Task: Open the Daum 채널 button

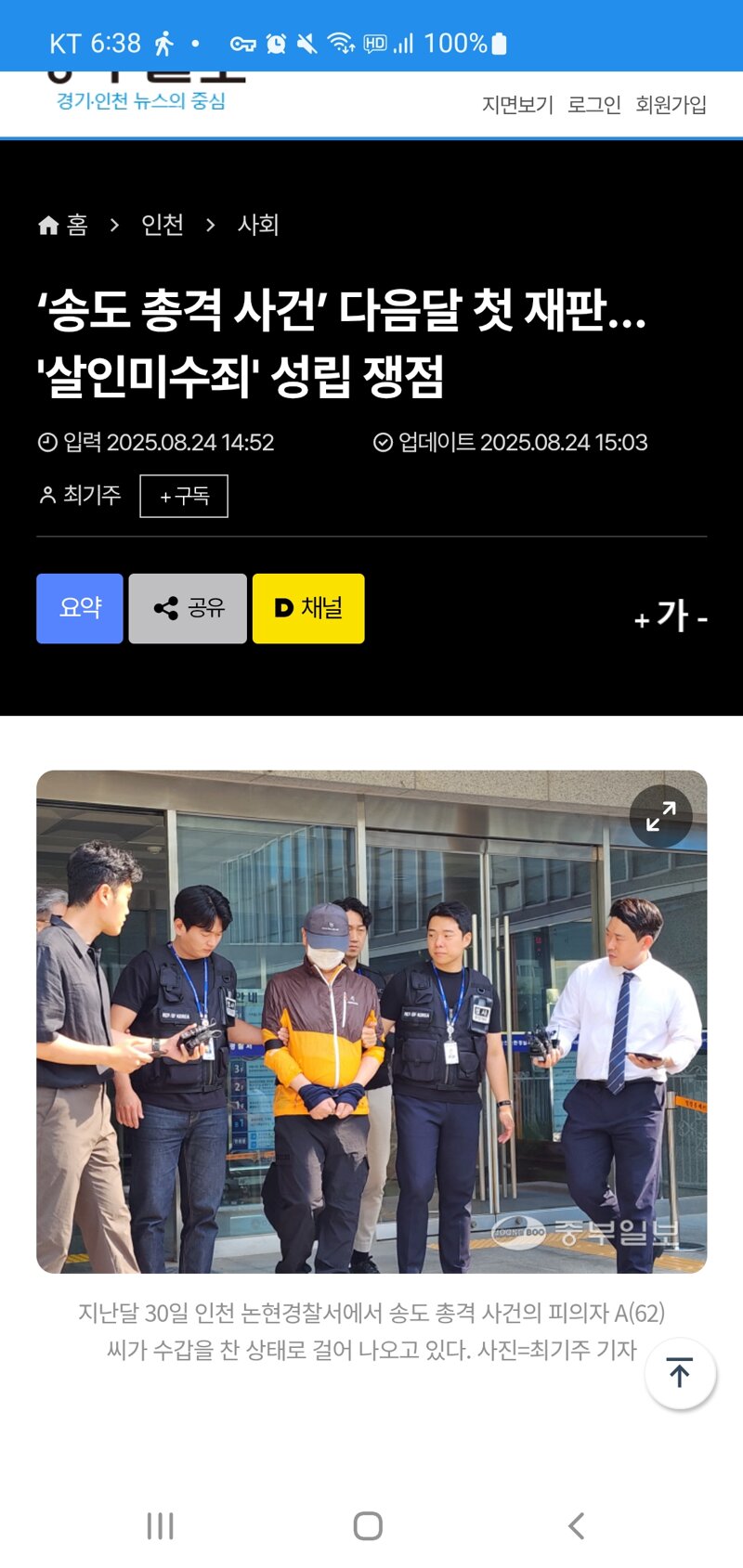Action: pos(308,608)
